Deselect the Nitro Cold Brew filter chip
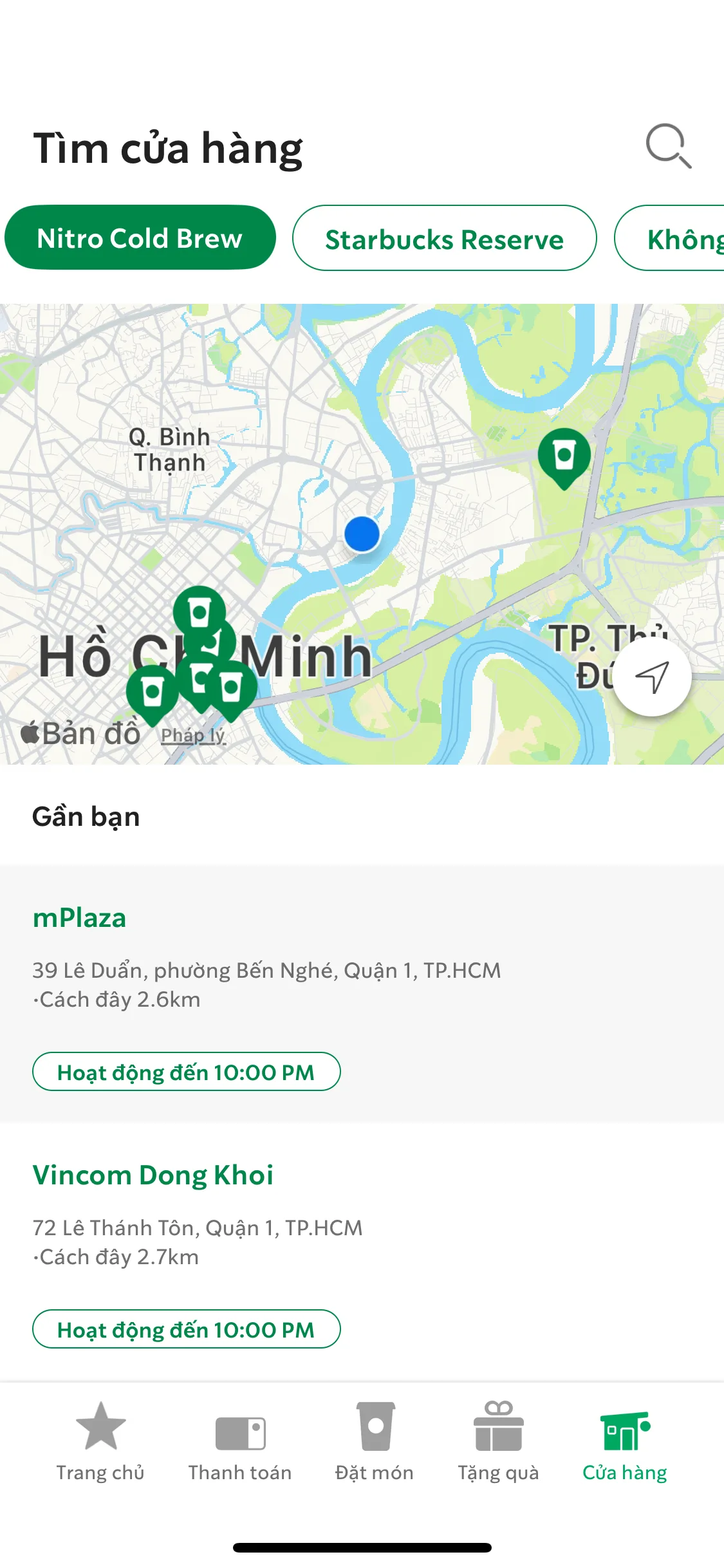Viewport: 724px width, 1568px height. (140, 238)
